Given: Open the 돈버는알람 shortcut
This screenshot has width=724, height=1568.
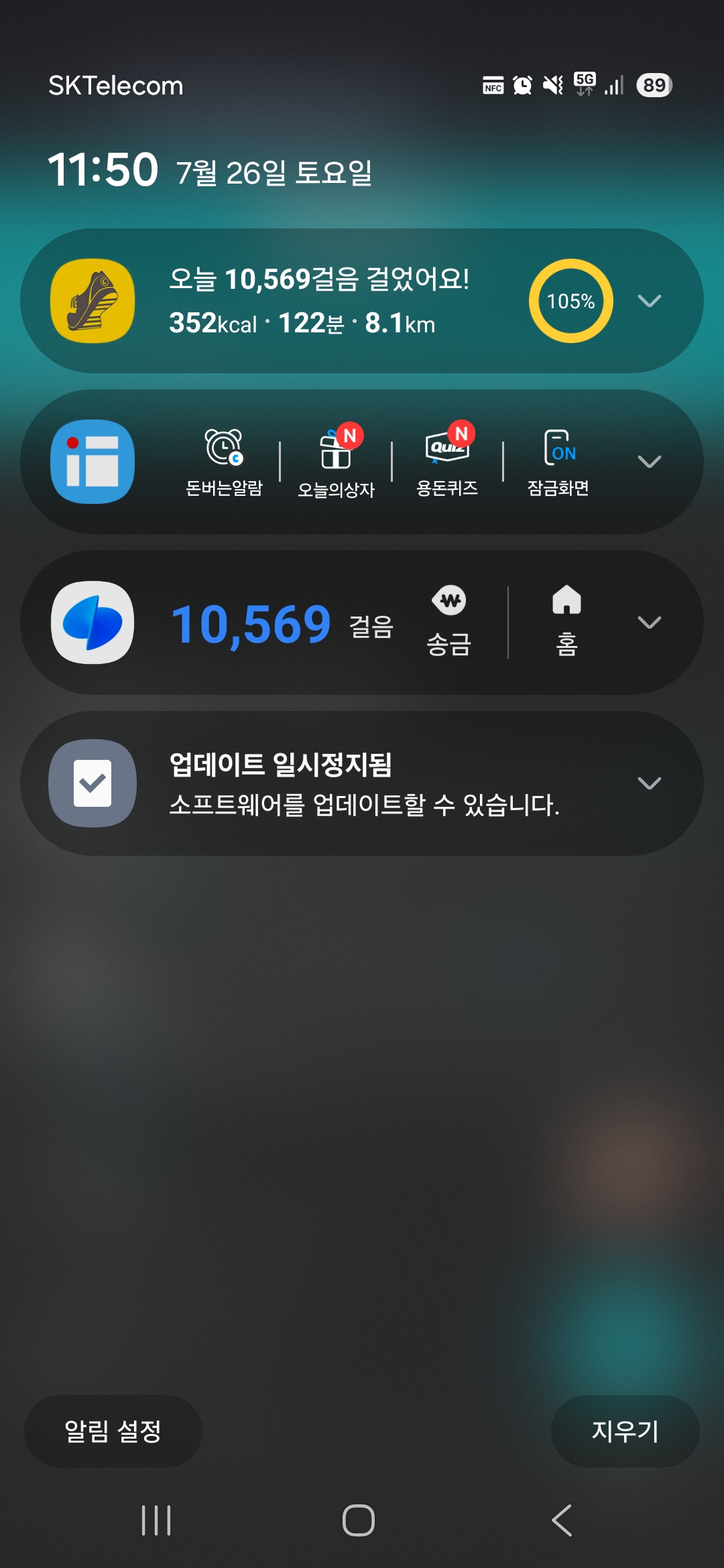Looking at the screenshot, I should [x=224, y=462].
